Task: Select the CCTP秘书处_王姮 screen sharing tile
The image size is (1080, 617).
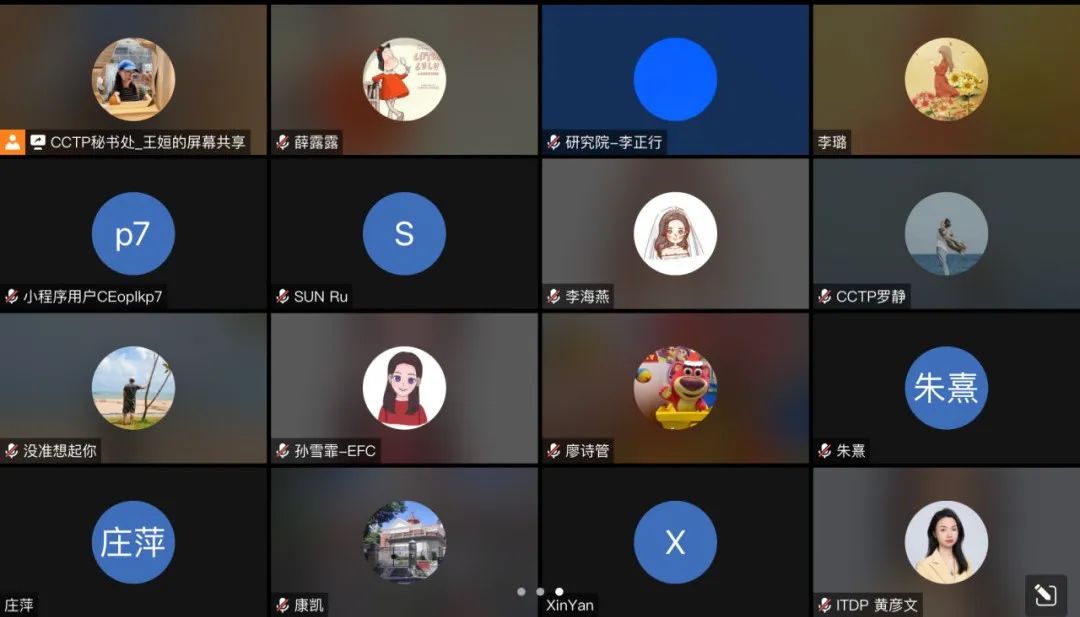Action: (133, 80)
